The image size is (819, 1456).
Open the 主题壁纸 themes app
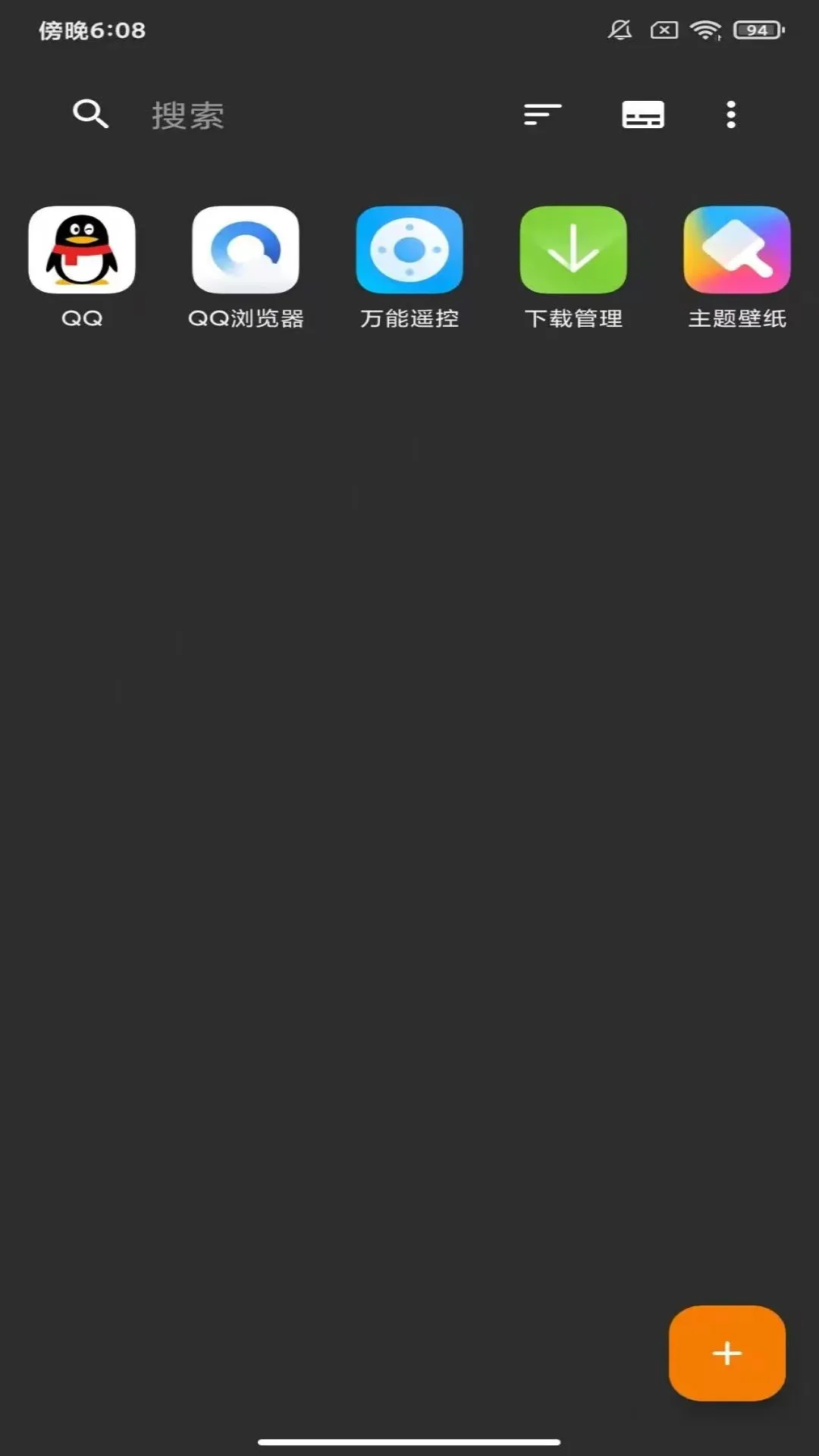click(x=737, y=250)
